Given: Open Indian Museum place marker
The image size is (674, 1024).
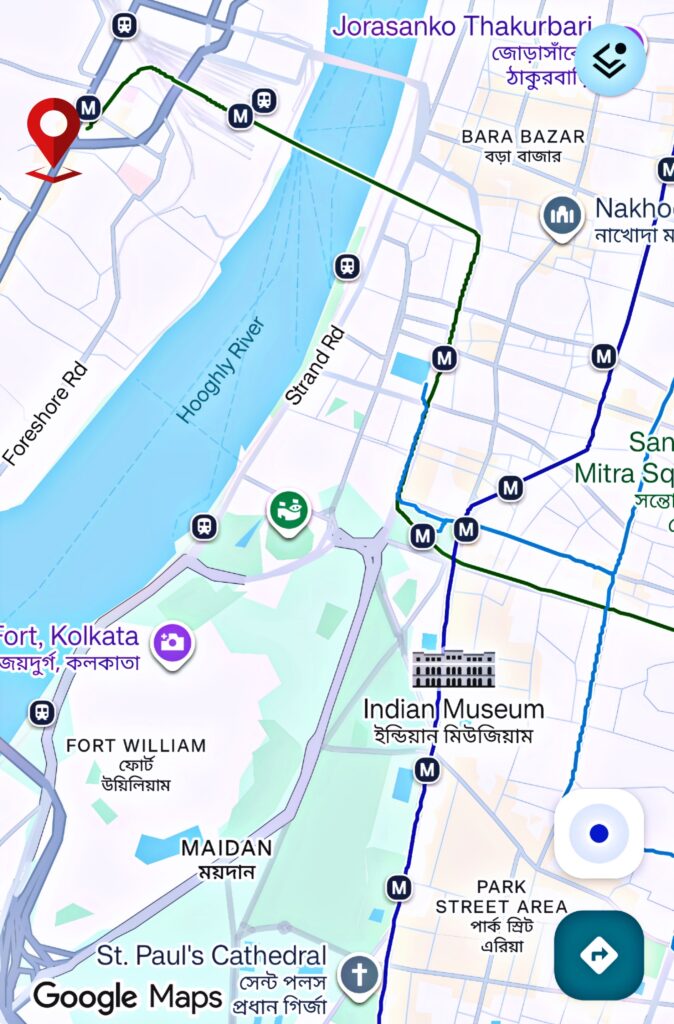Looking at the screenshot, I should [453, 670].
